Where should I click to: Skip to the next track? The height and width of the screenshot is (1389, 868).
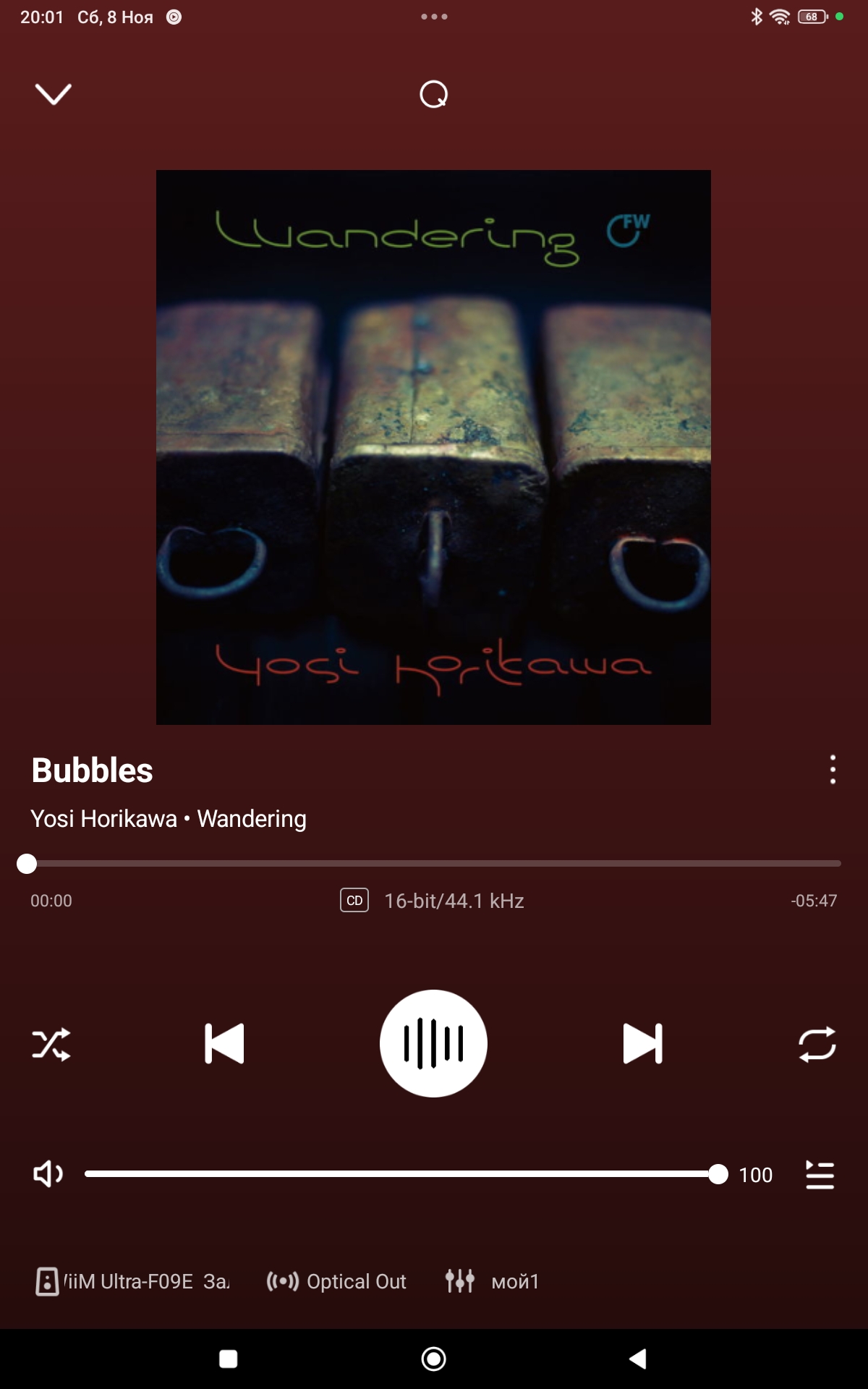(x=642, y=1044)
